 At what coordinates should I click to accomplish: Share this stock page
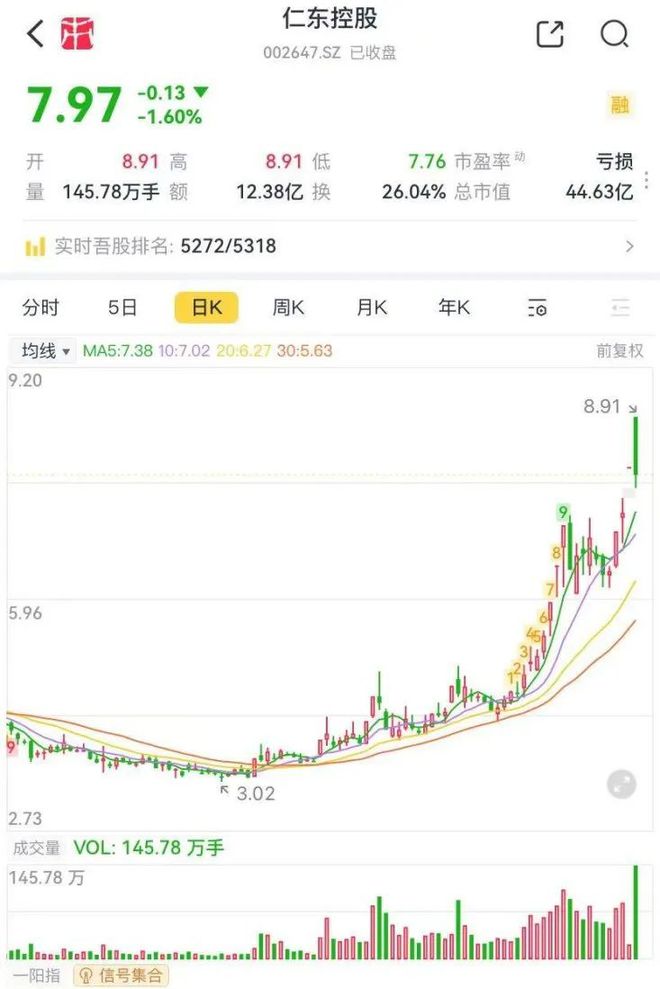pos(550,33)
